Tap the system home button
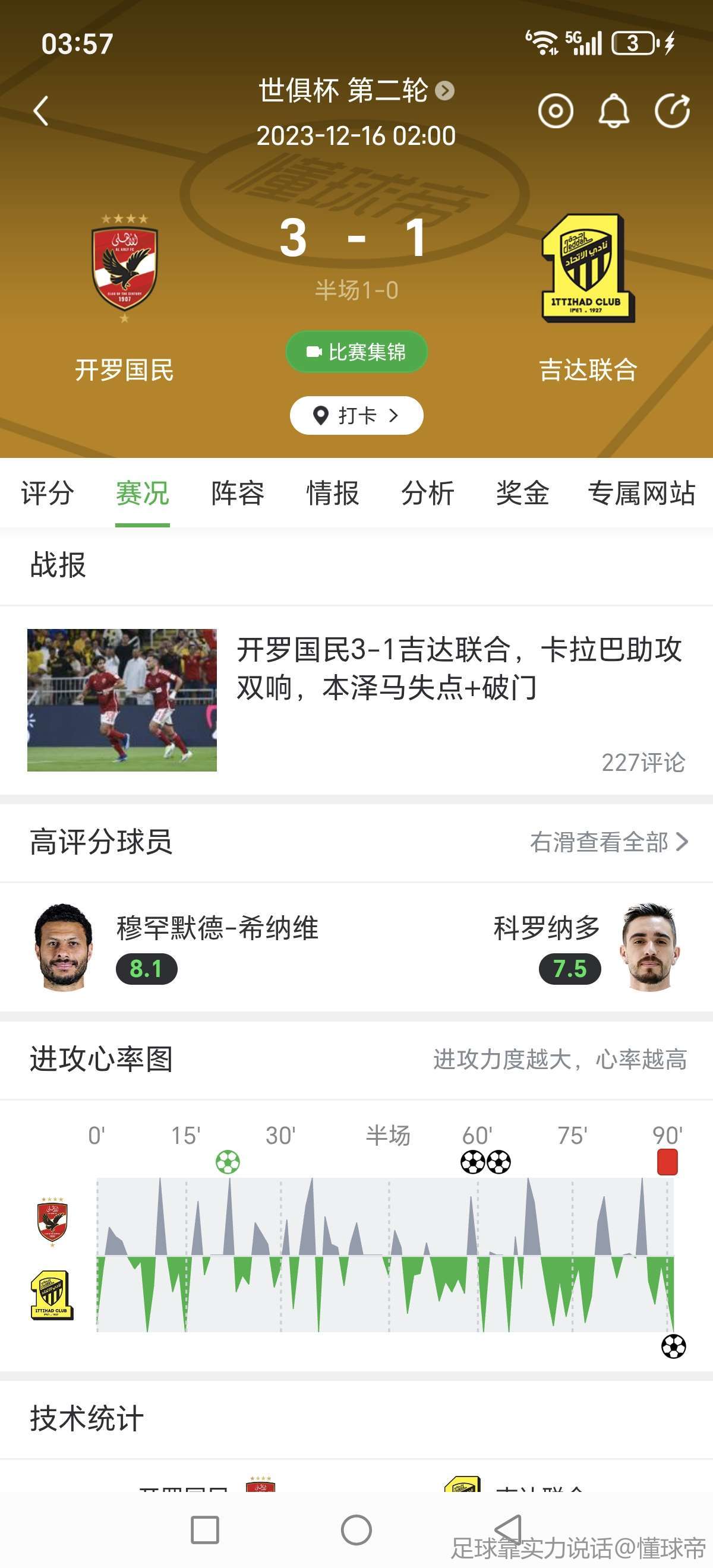This screenshot has height=1568, width=713. pyautogui.click(x=356, y=1529)
